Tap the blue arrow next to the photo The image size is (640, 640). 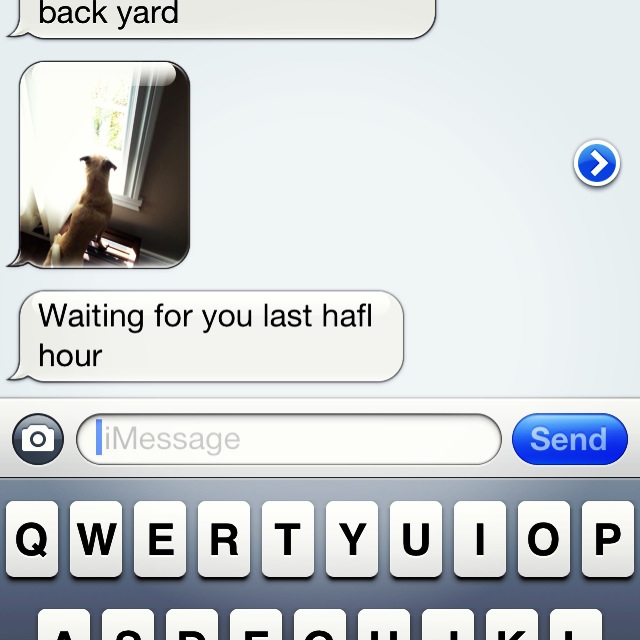pyautogui.click(x=597, y=164)
